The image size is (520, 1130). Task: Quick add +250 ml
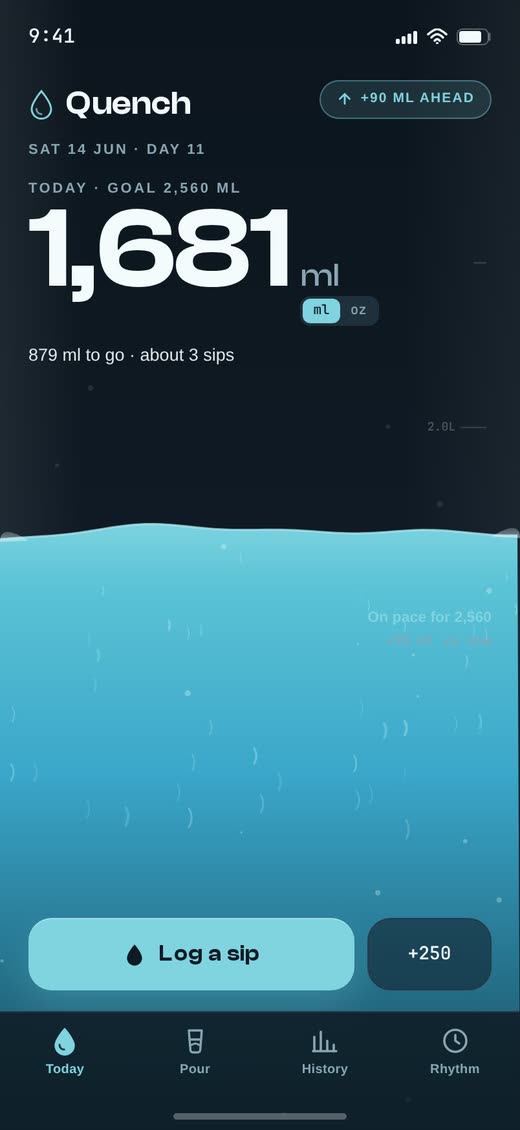coord(429,953)
